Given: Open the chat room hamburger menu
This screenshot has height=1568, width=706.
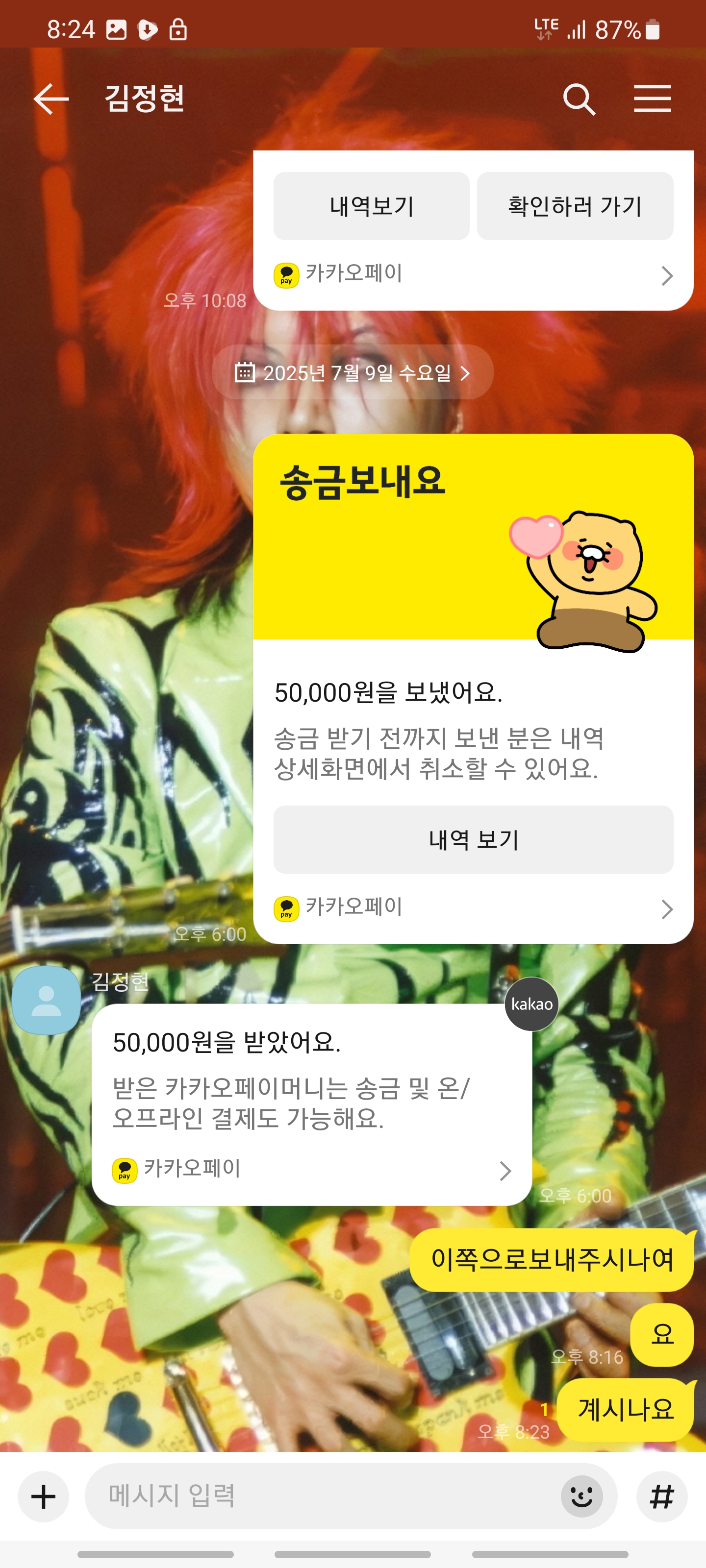Looking at the screenshot, I should point(652,98).
